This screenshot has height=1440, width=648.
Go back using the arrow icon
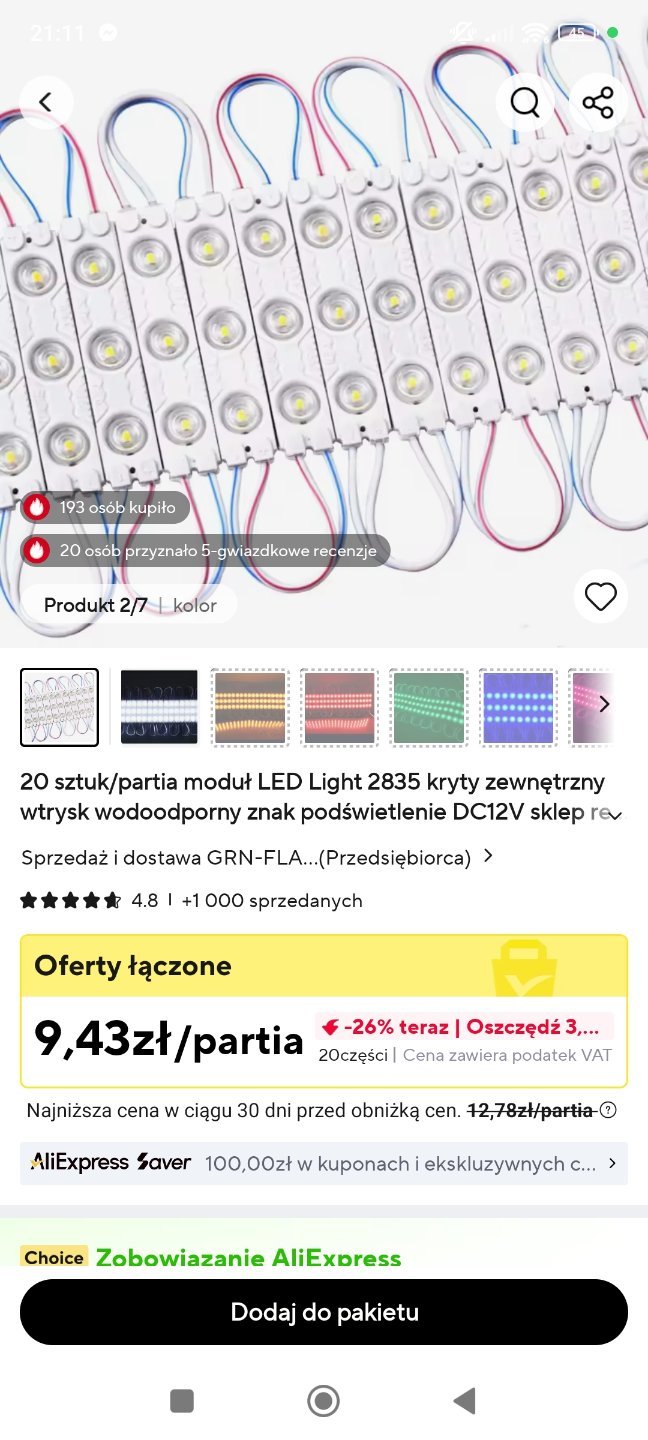[45, 102]
